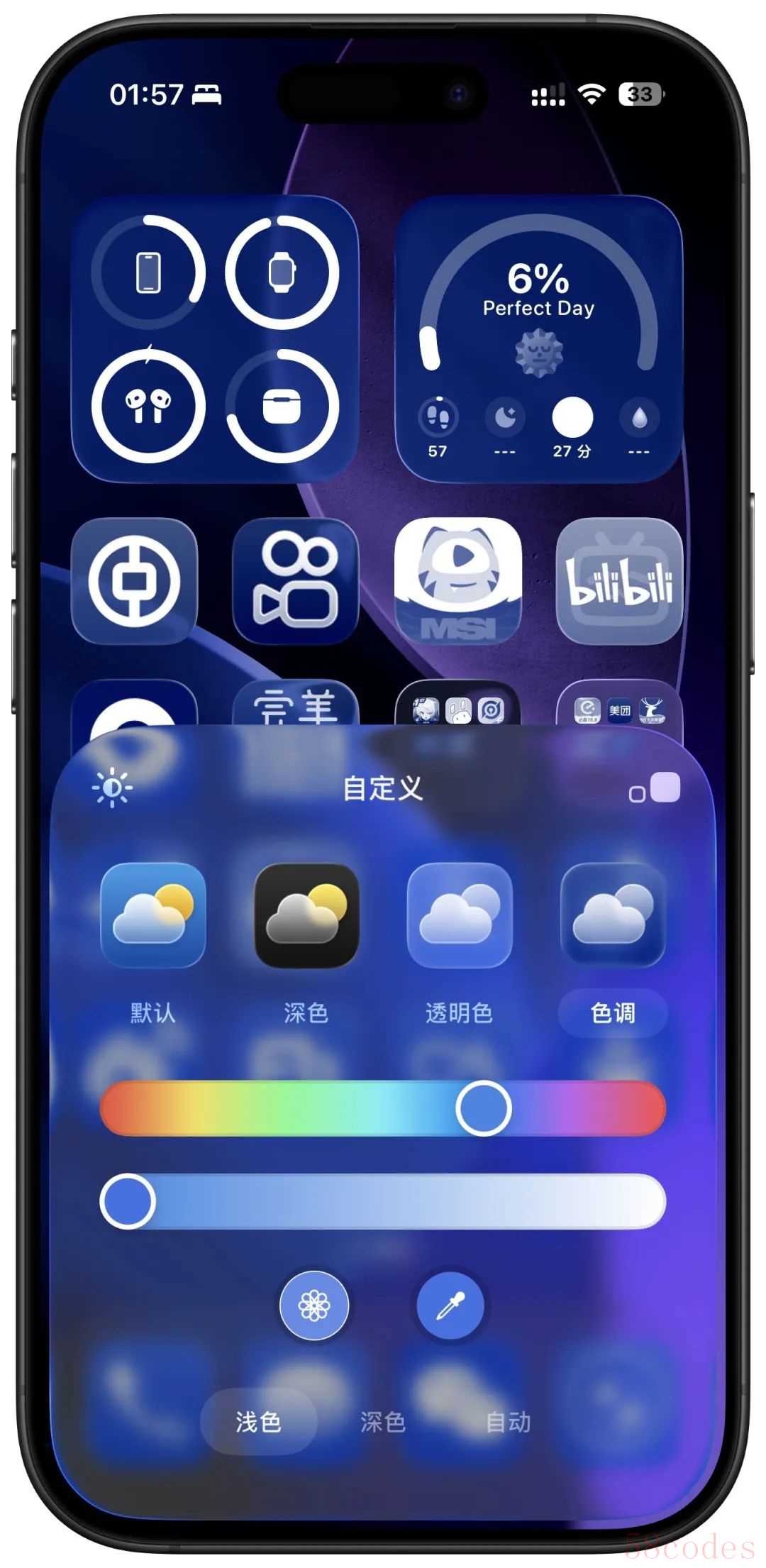Open the Perfect Day widget
Viewport: 766px width, 1568px height.
tap(538, 339)
